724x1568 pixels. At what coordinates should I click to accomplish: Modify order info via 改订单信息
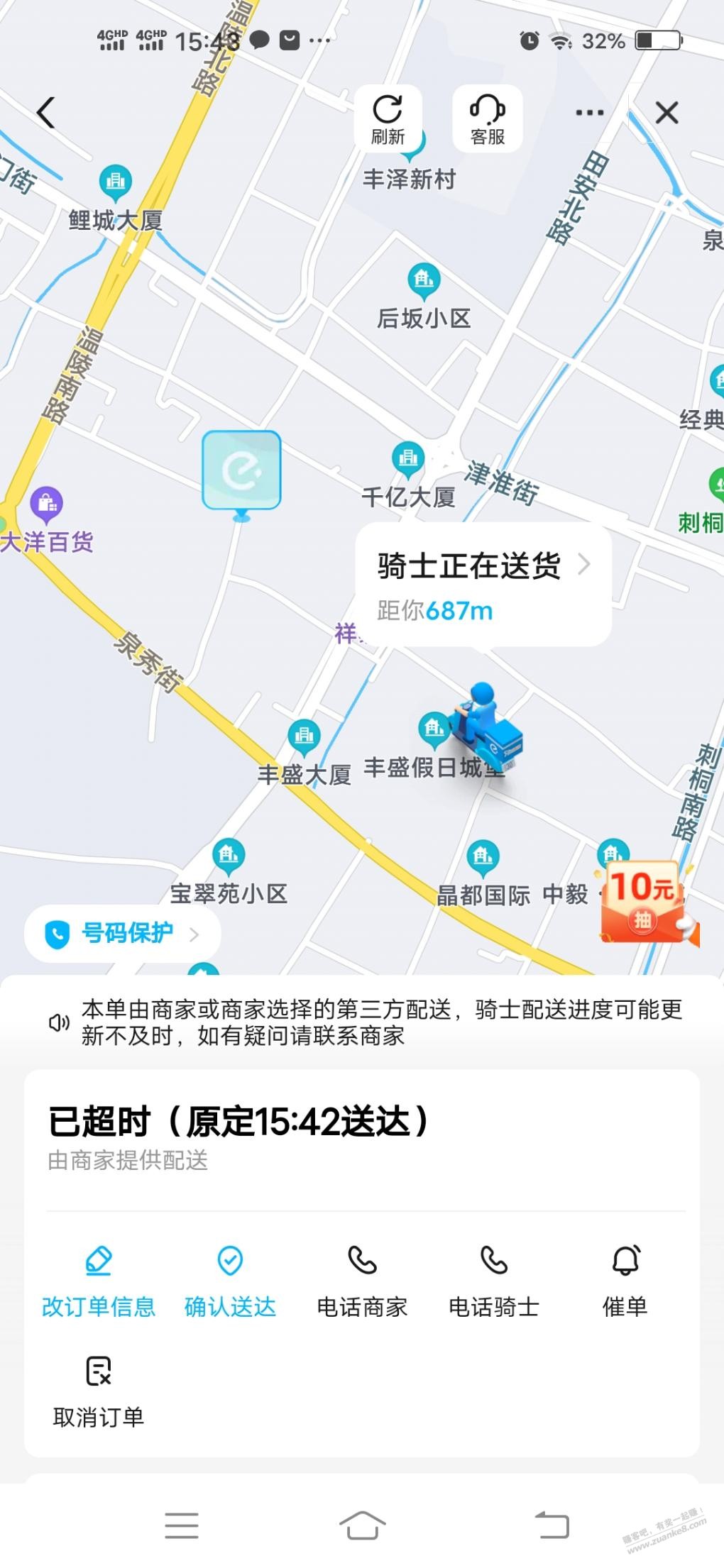pos(99,1282)
